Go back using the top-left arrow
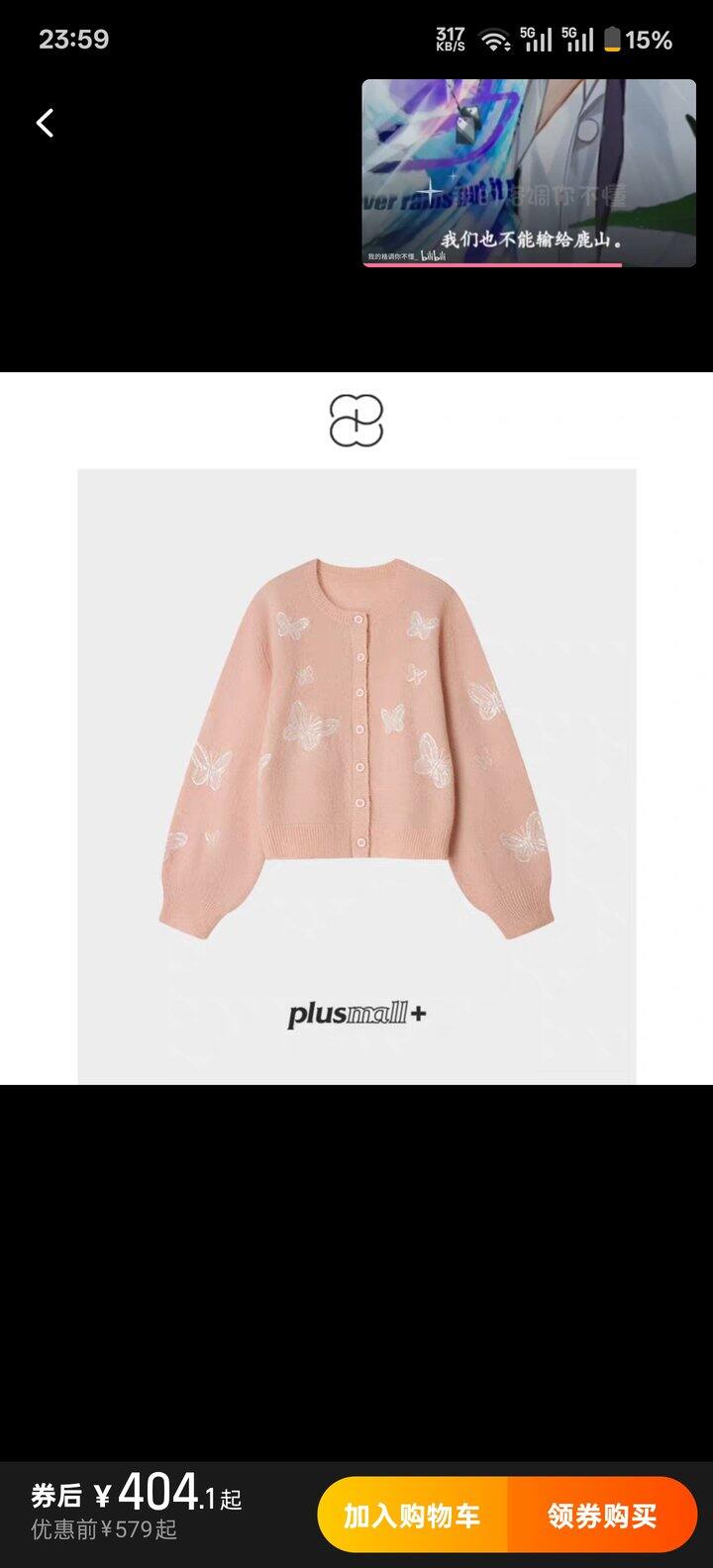This screenshot has height=1568, width=713. click(45, 123)
